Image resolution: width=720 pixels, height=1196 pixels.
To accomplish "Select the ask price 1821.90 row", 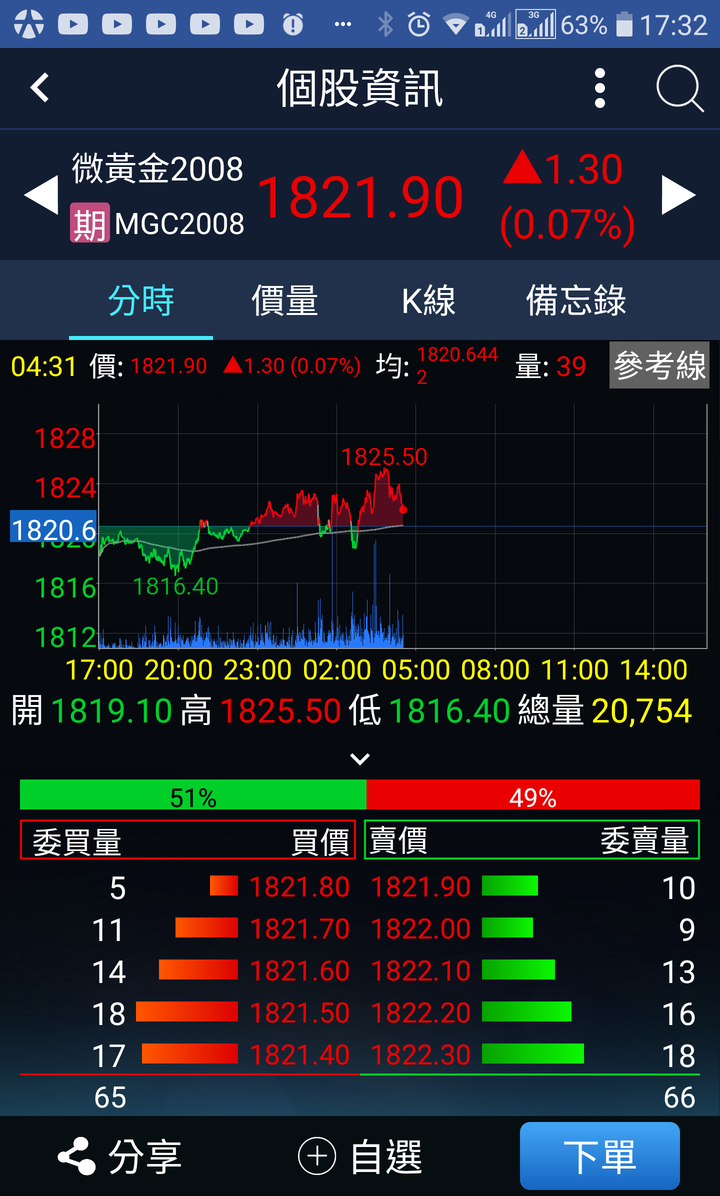I will coord(532,886).
